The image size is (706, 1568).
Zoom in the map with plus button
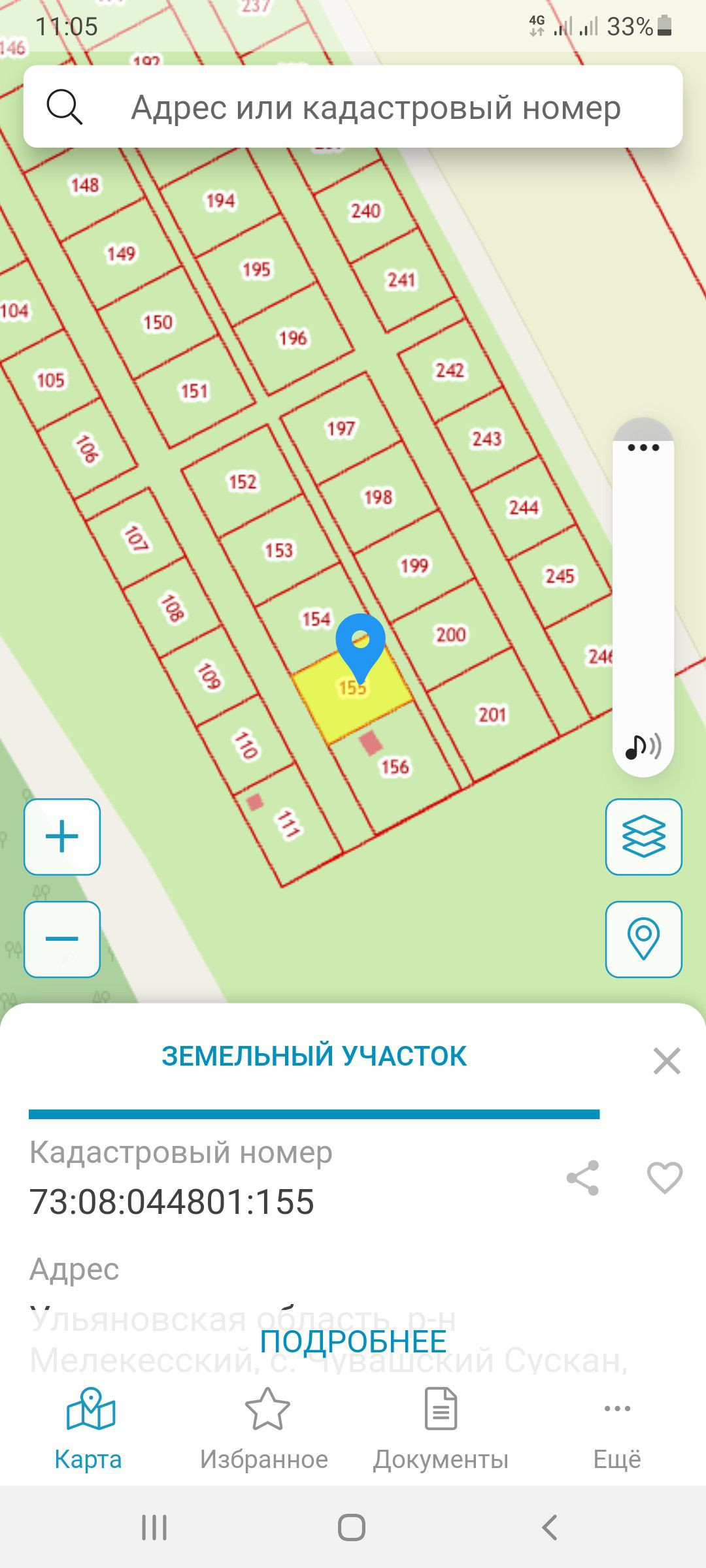tap(62, 837)
